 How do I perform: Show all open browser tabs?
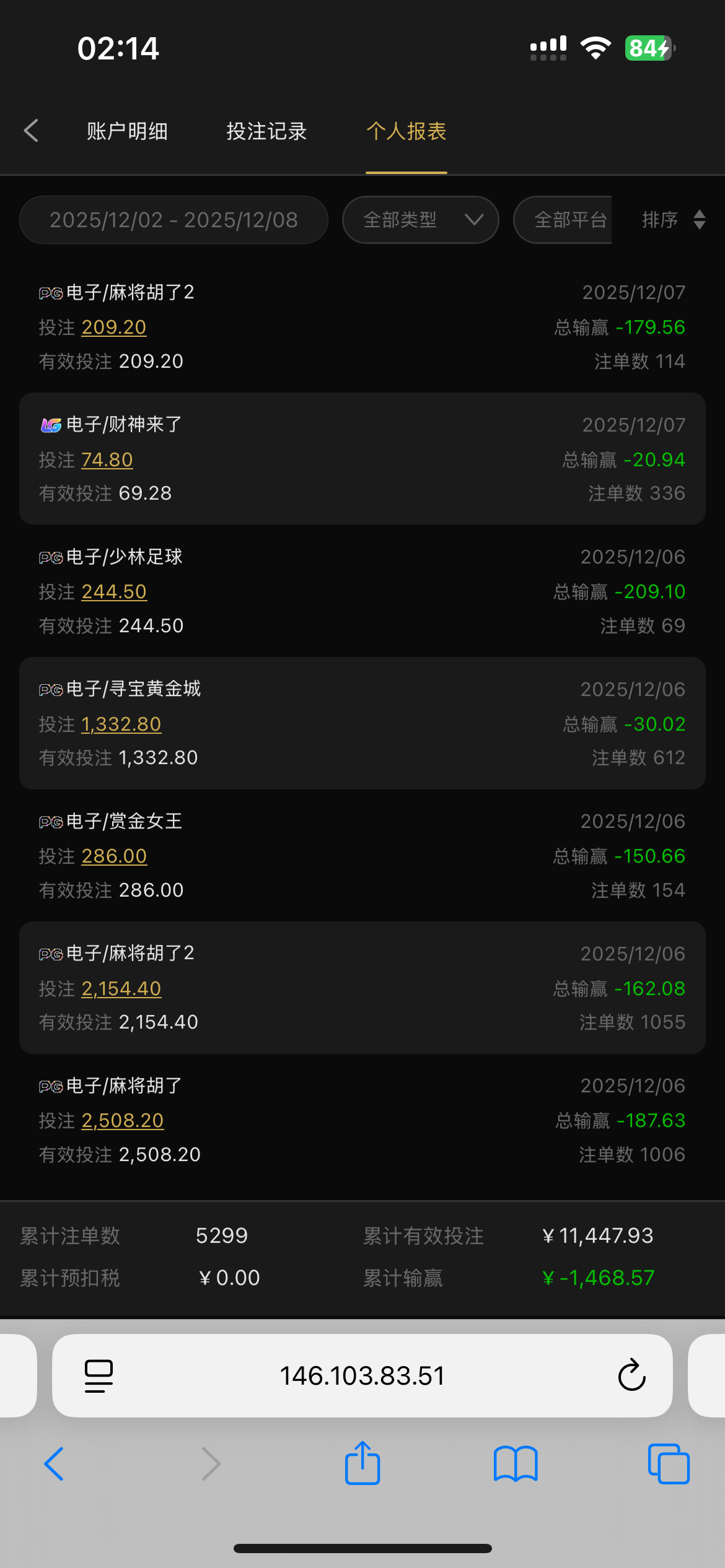click(669, 1464)
